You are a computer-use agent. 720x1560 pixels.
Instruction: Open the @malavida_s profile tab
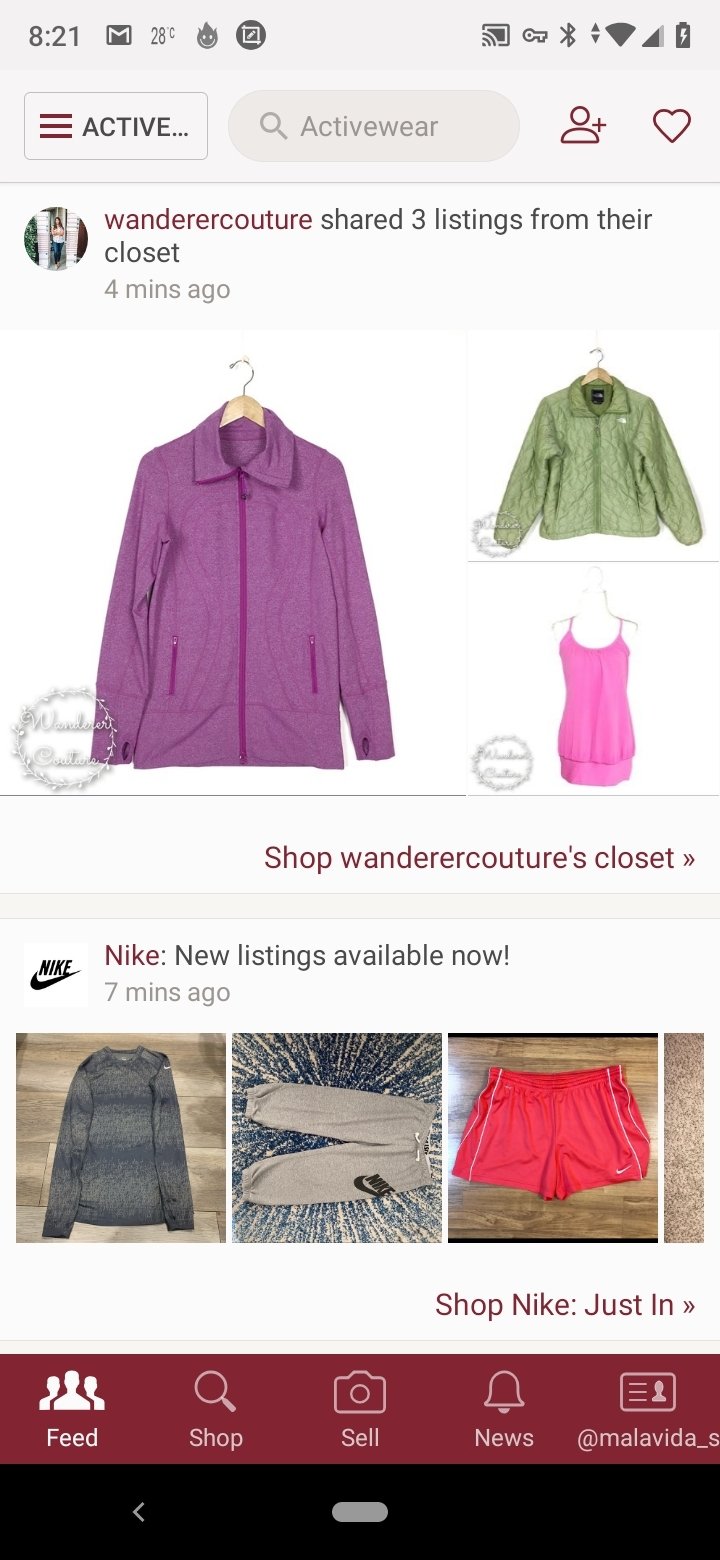648,1409
